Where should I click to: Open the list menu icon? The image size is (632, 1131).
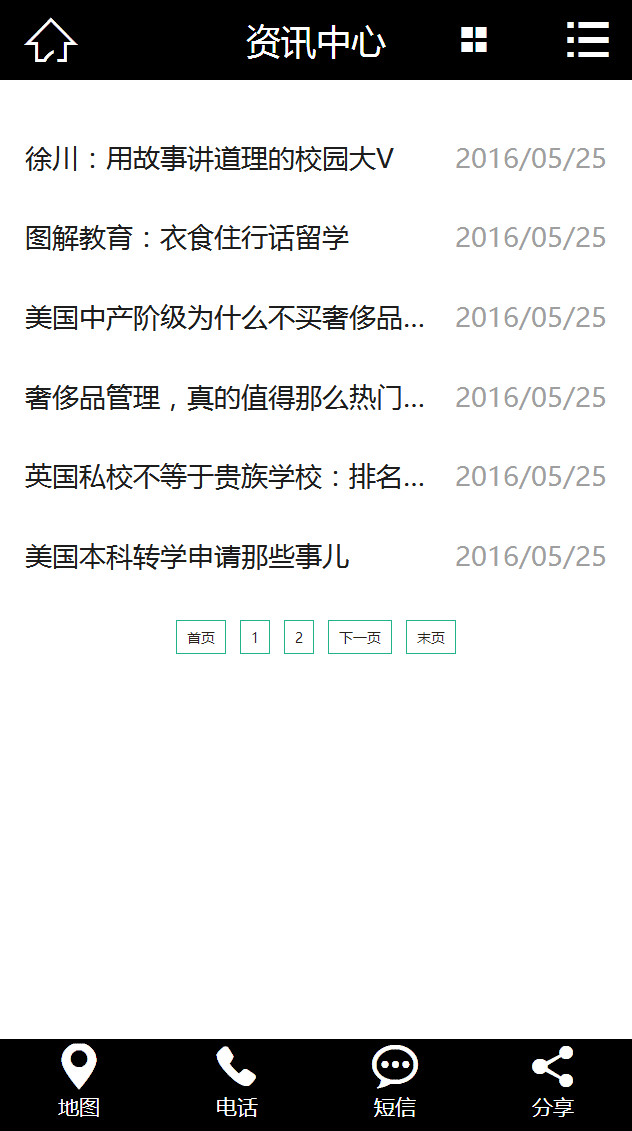tap(588, 40)
